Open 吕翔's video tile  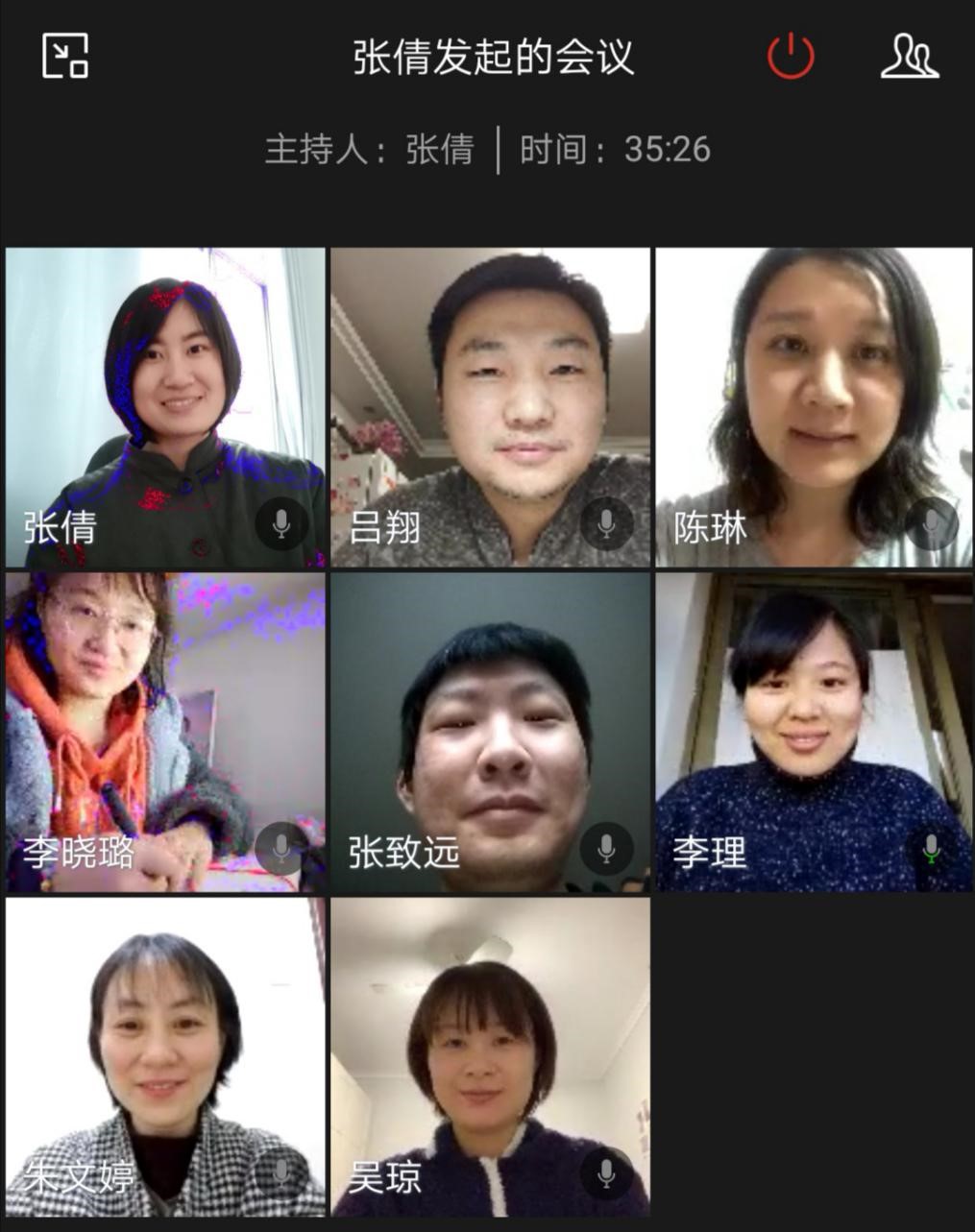pyautogui.click(x=490, y=407)
